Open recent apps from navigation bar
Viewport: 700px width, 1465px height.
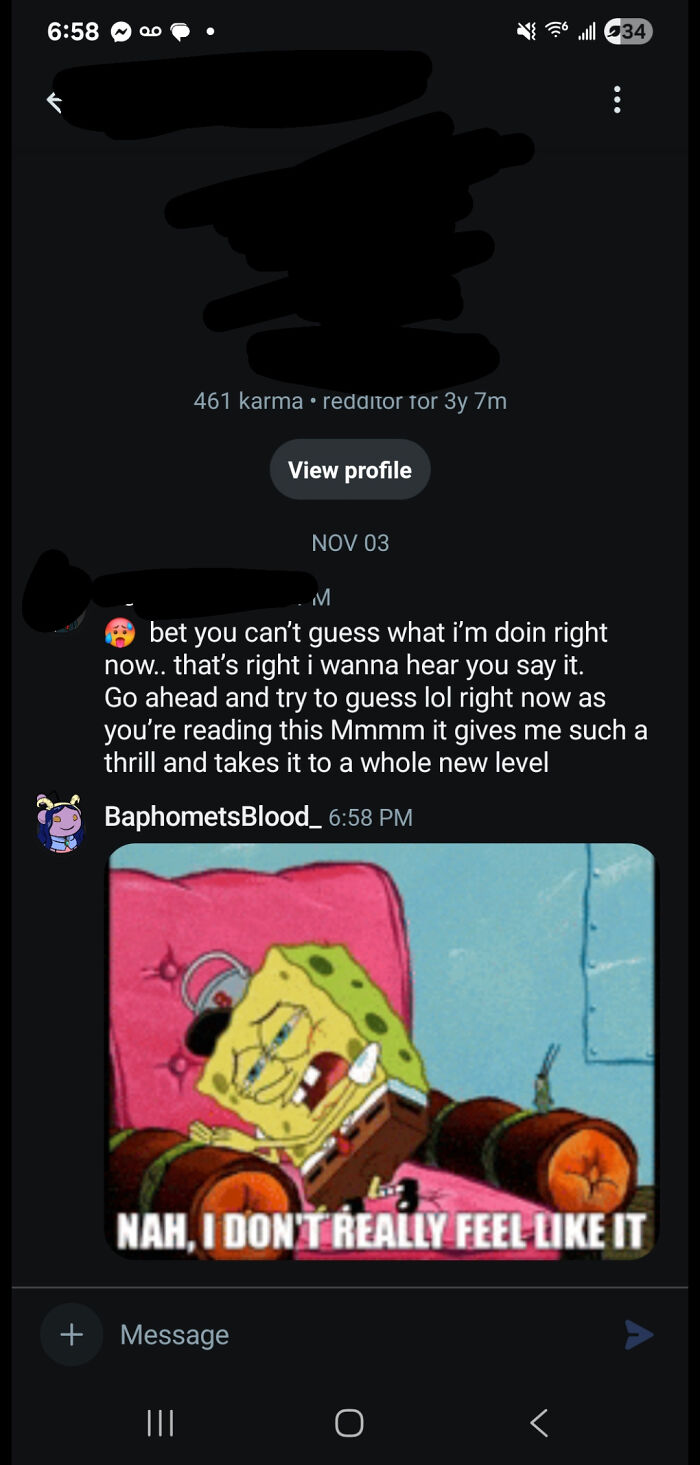point(160,1422)
